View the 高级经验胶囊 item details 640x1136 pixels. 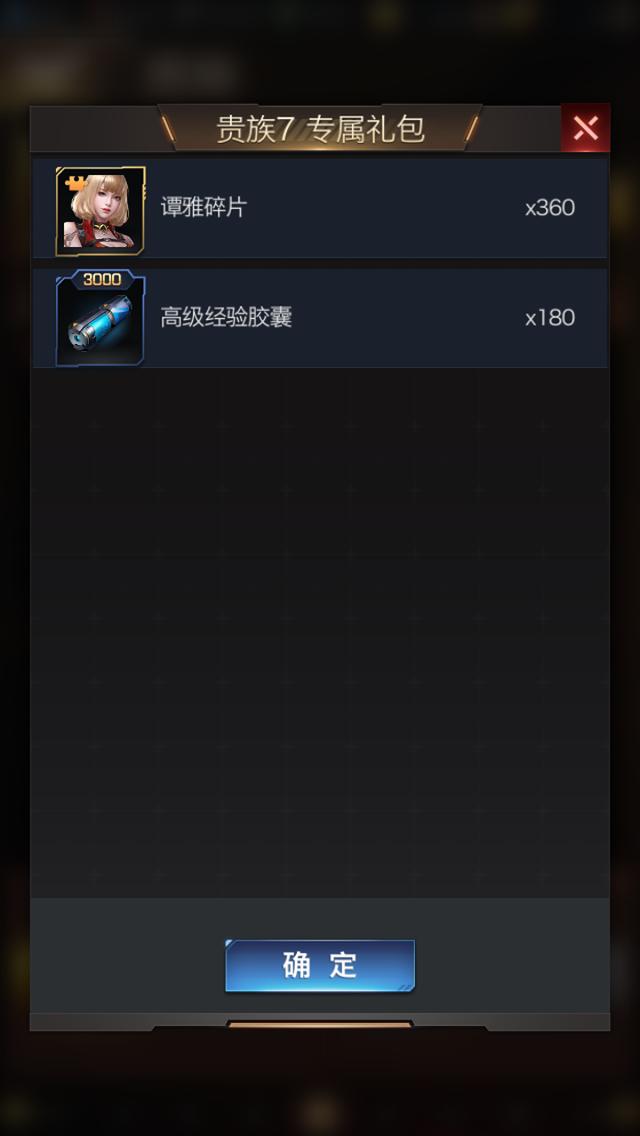[x=100, y=319]
